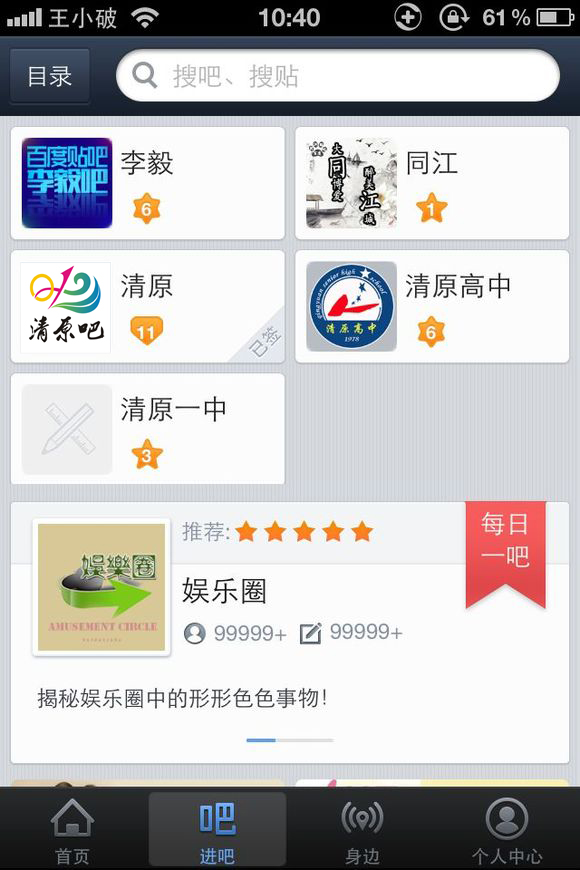
Task: Open the 目录 directory button
Action: point(50,76)
